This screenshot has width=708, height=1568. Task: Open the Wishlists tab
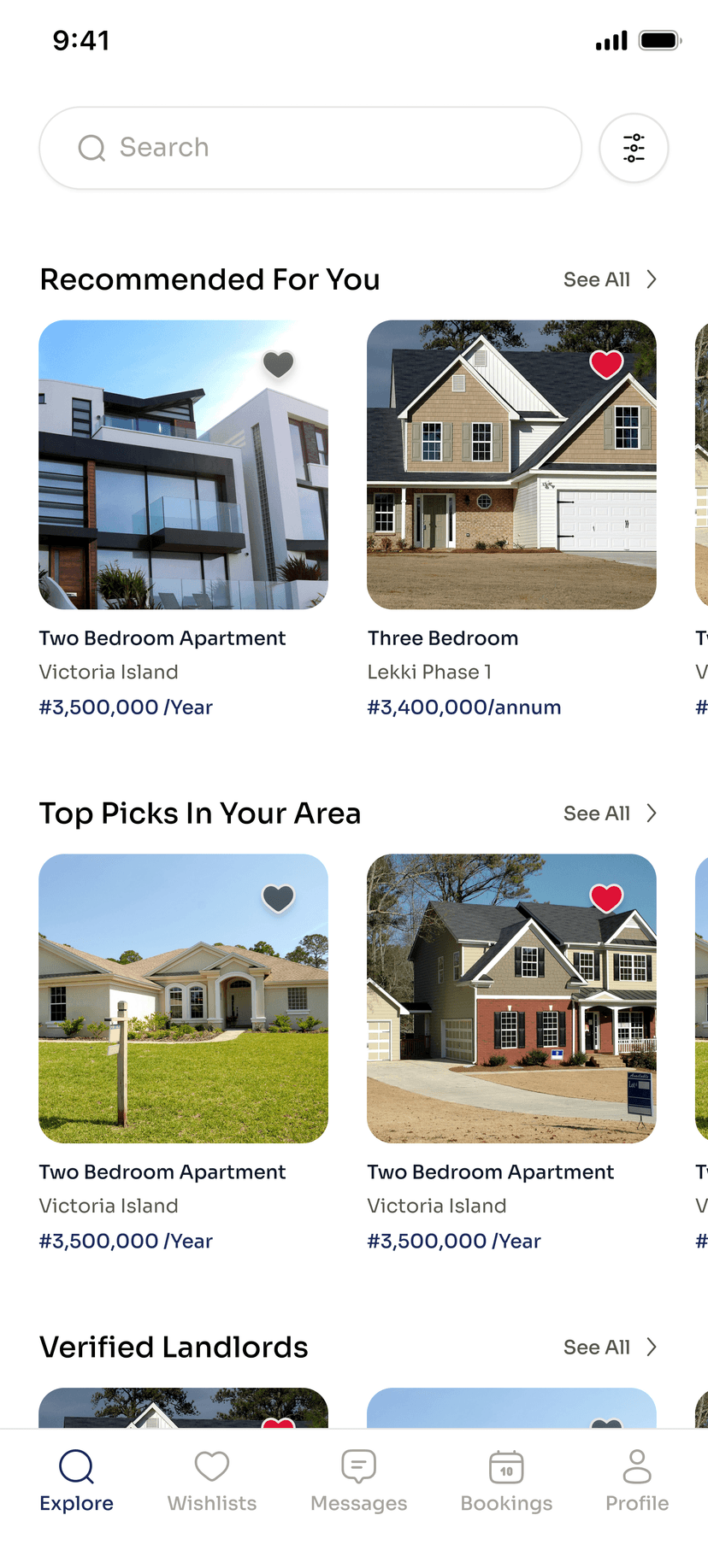pos(212,1480)
